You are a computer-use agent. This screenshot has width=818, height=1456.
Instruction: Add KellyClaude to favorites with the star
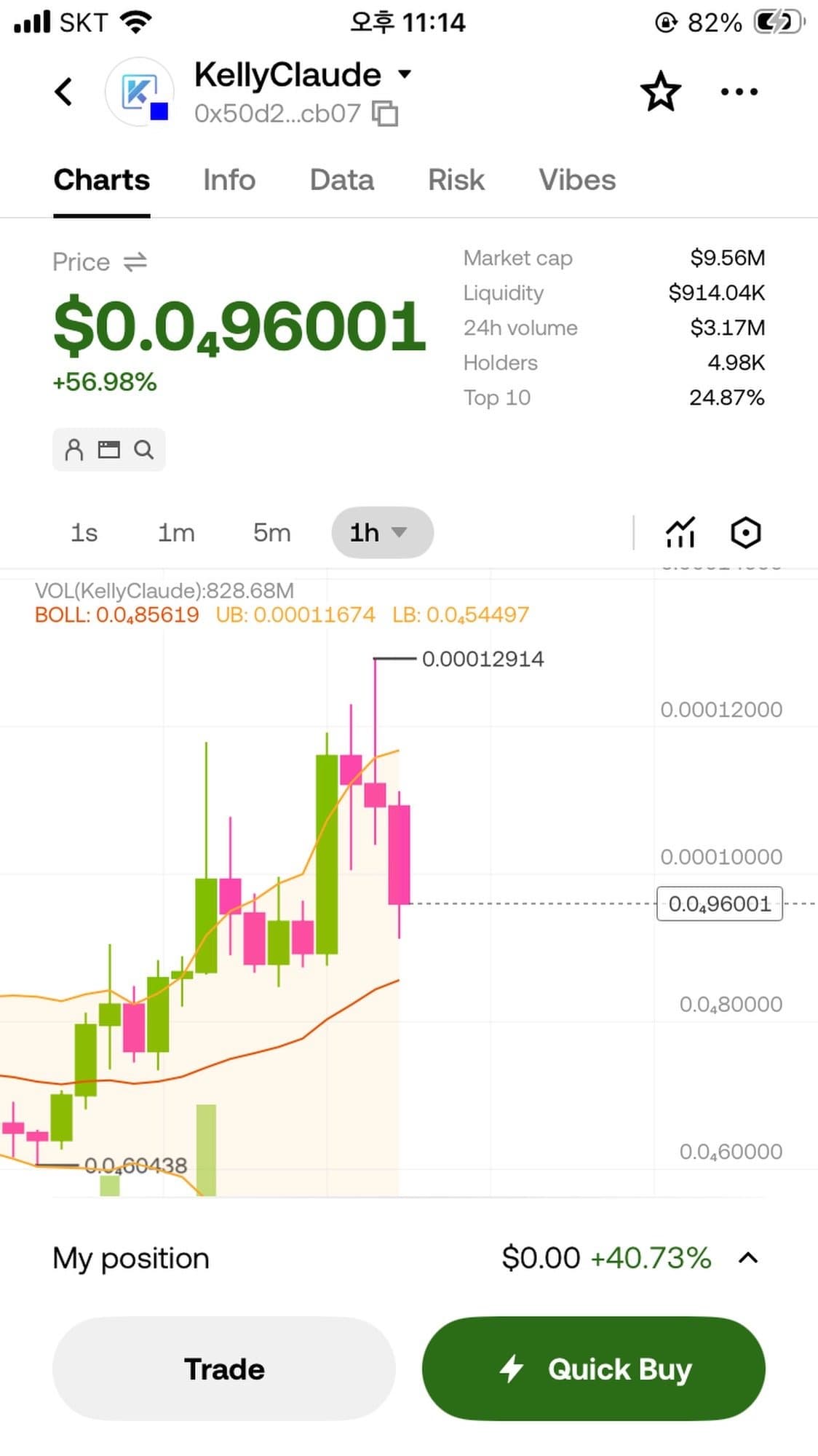tap(660, 92)
